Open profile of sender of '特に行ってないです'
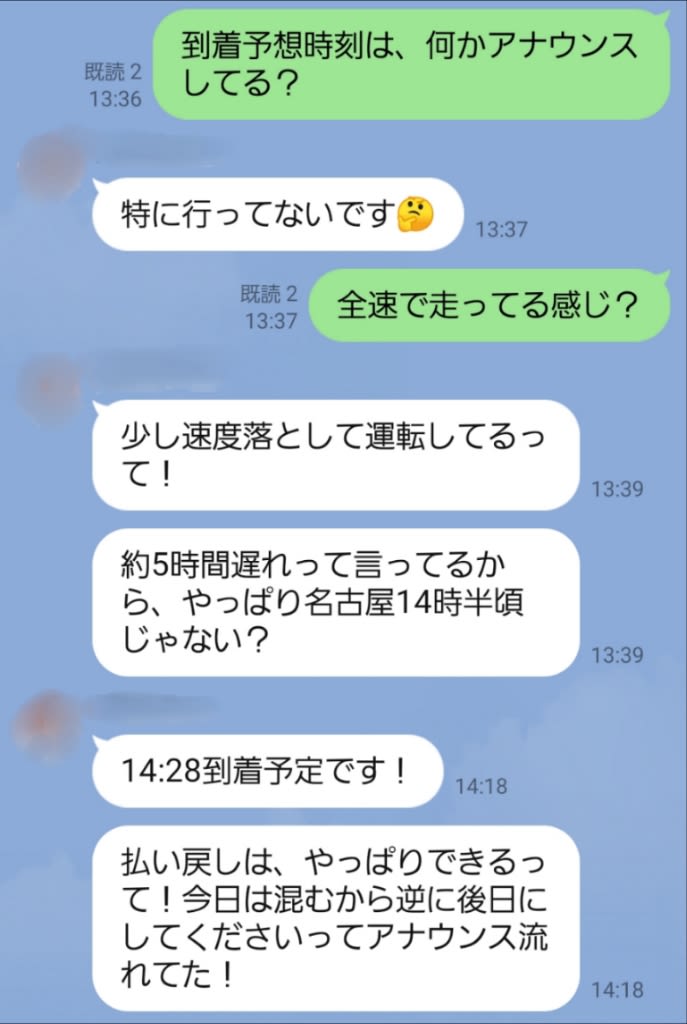This screenshot has height=1024, width=687. coord(50,163)
